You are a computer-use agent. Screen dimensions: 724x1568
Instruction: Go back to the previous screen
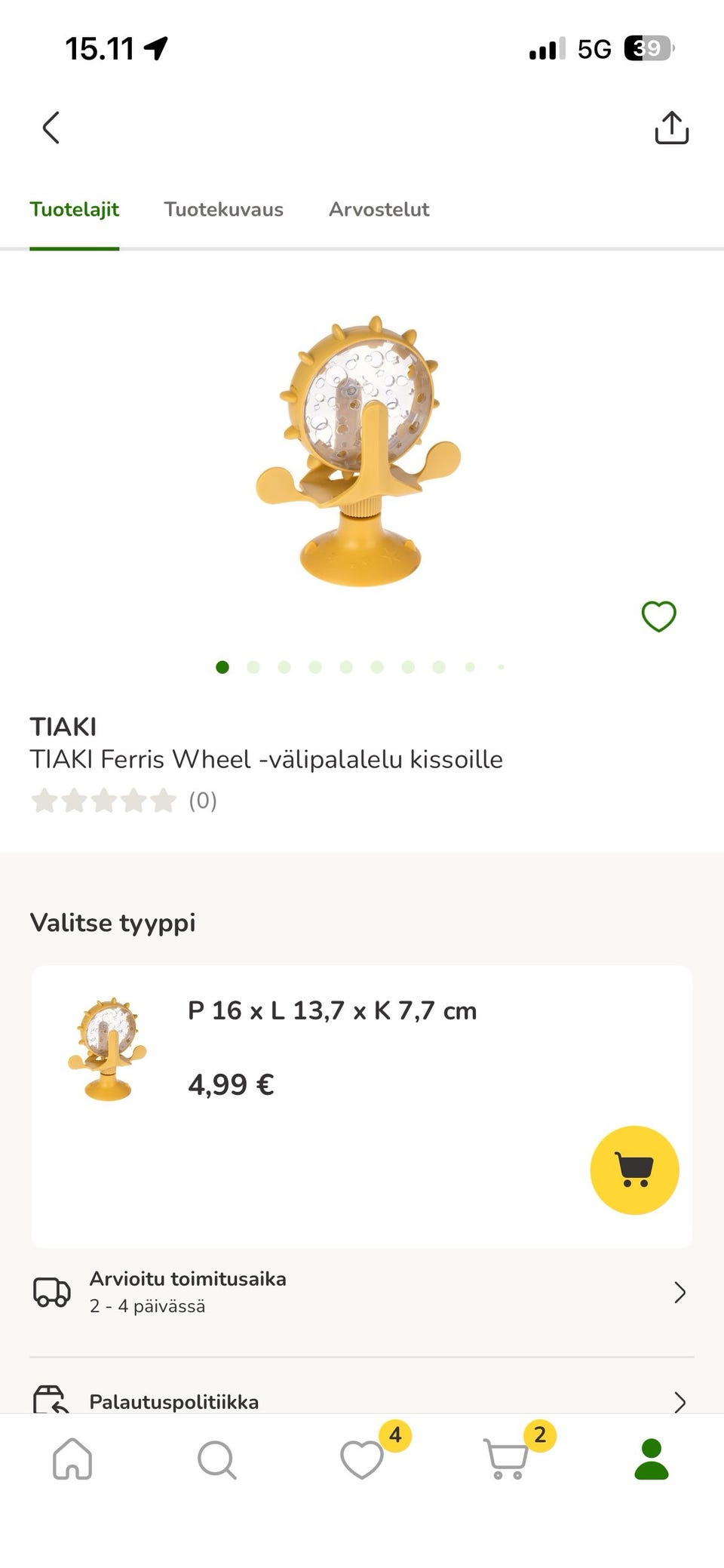pyautogui.click(x=51, y=128)
